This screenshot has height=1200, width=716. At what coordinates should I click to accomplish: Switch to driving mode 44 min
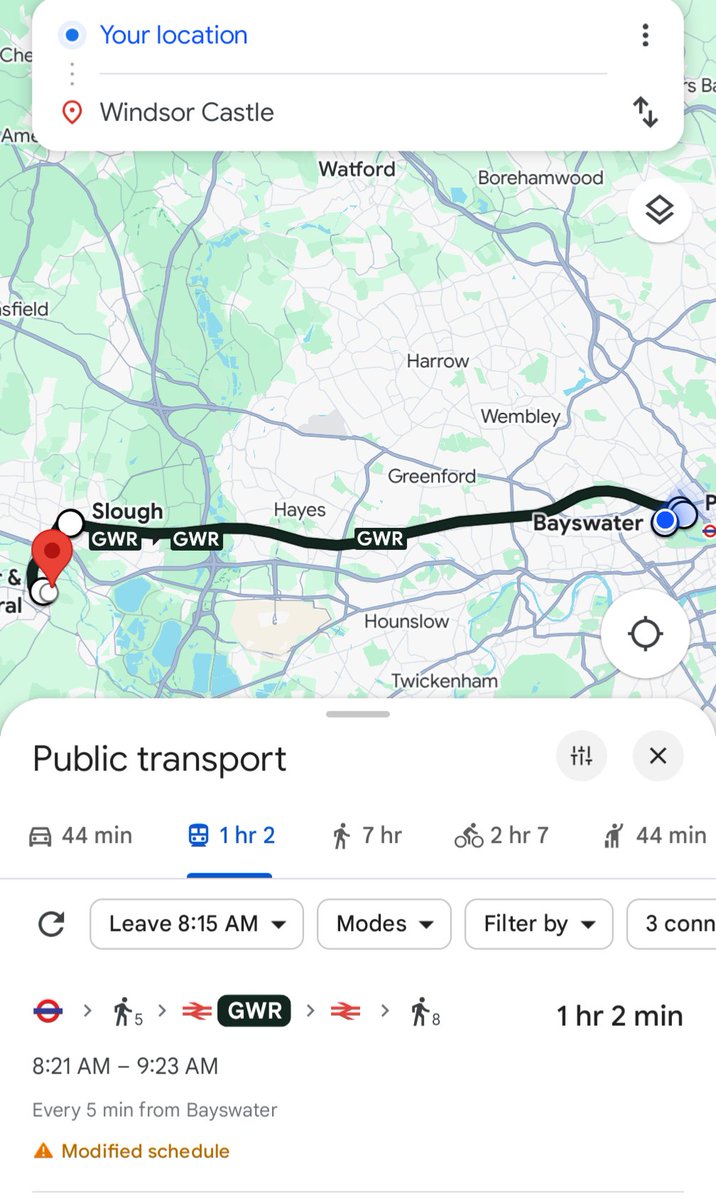(80, 835)
